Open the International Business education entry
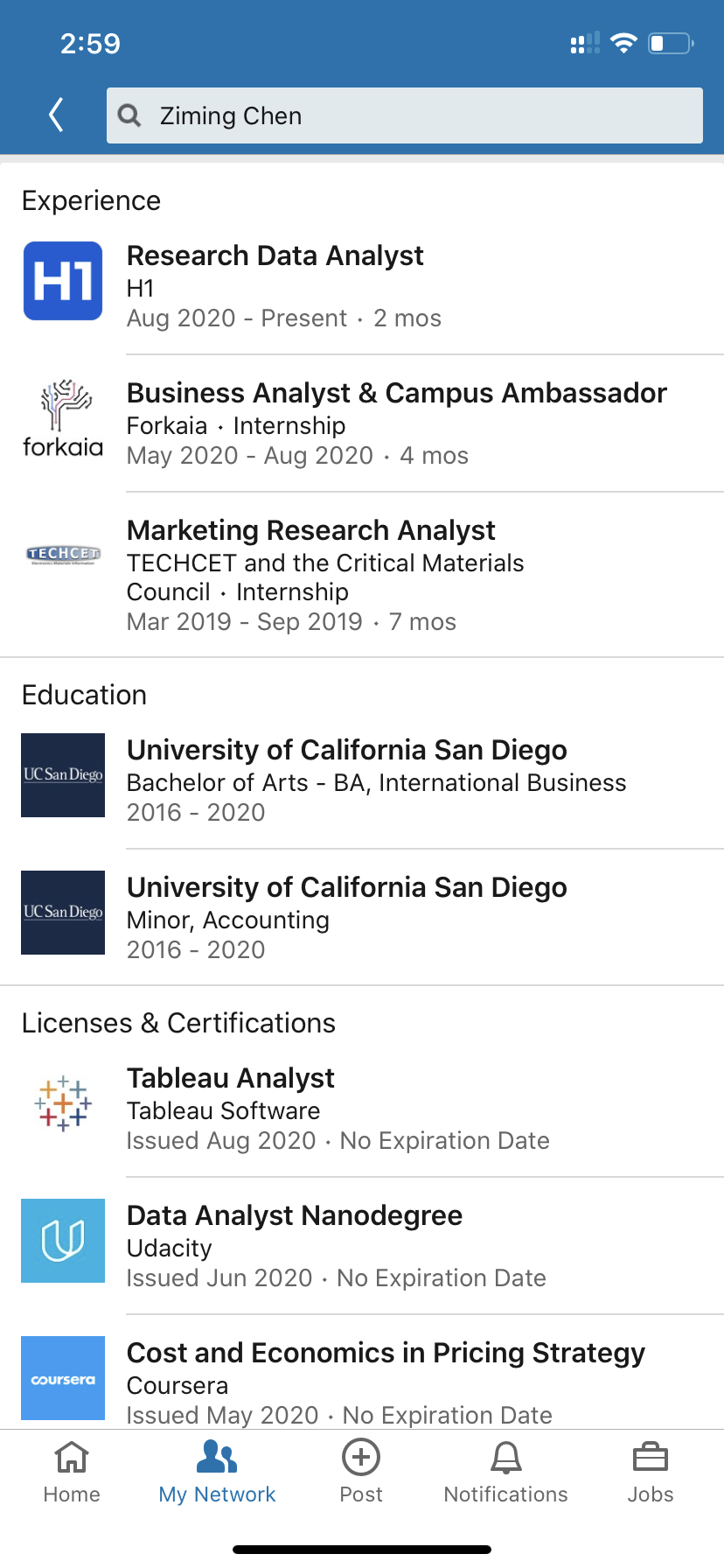724x1568 pixels. coord(376,780)
